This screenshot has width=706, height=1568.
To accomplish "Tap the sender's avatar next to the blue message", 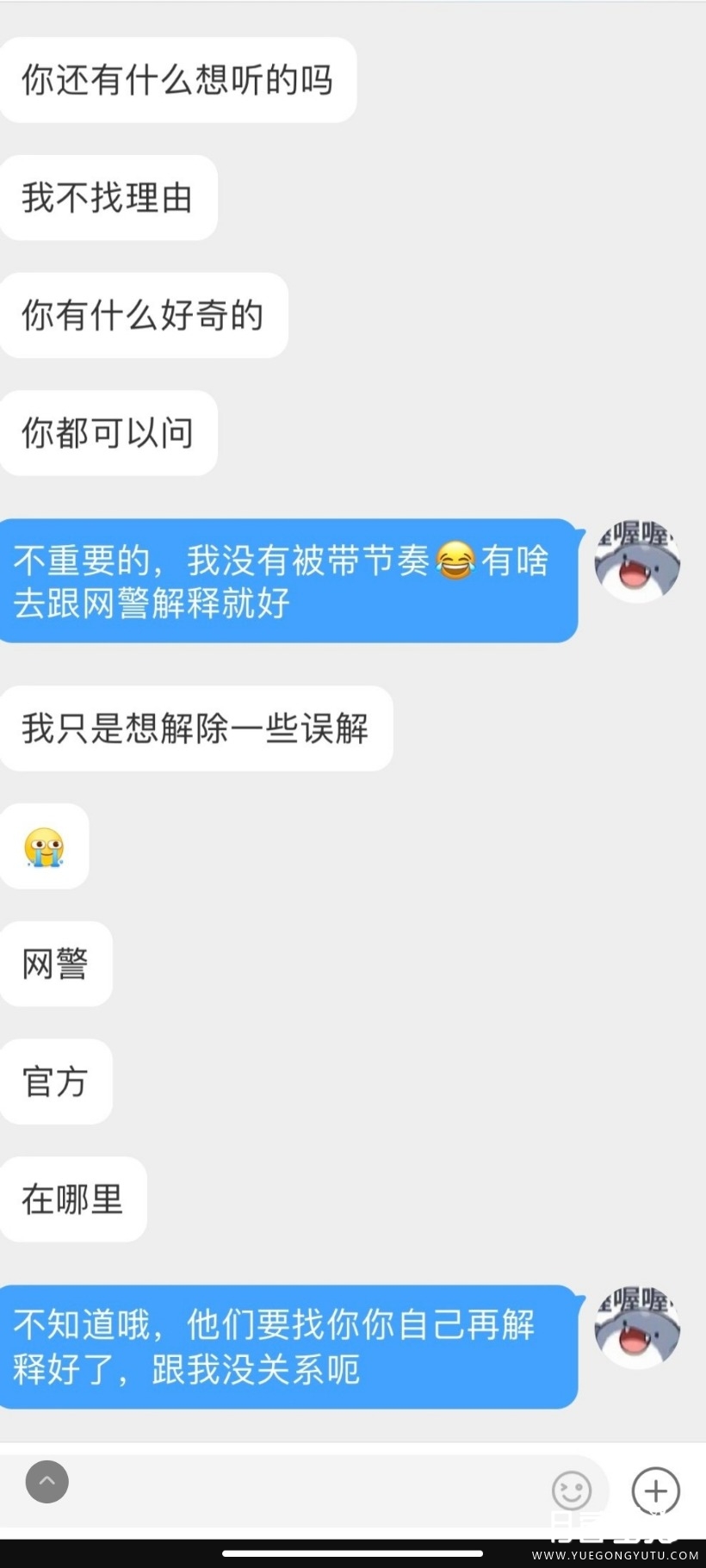I will [637, 560].
